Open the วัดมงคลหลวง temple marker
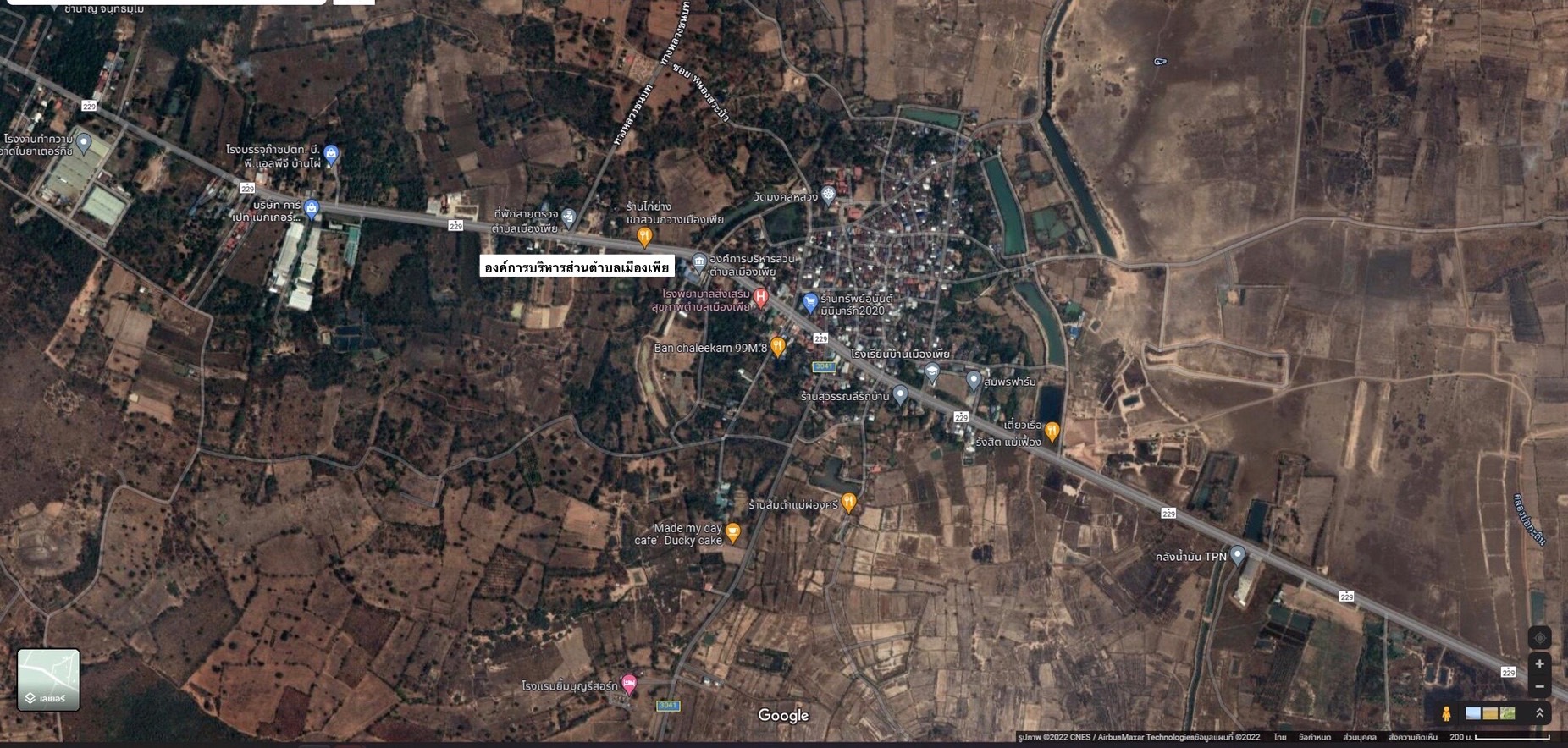This screenshot has width=1568, height=748. coord(828,195)
